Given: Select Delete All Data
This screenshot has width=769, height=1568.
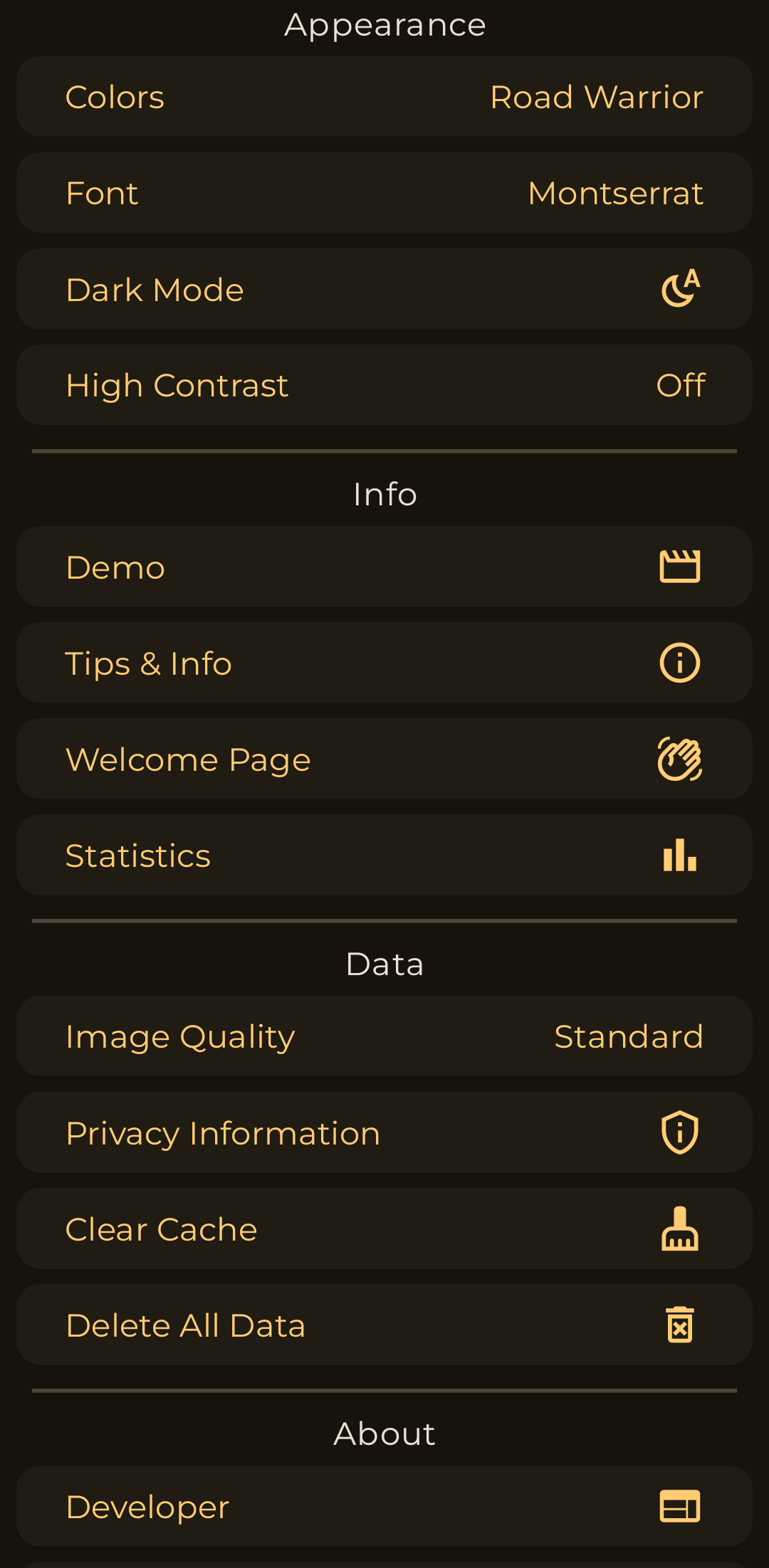Looking at the screenshot, I should click(384, 1325).
